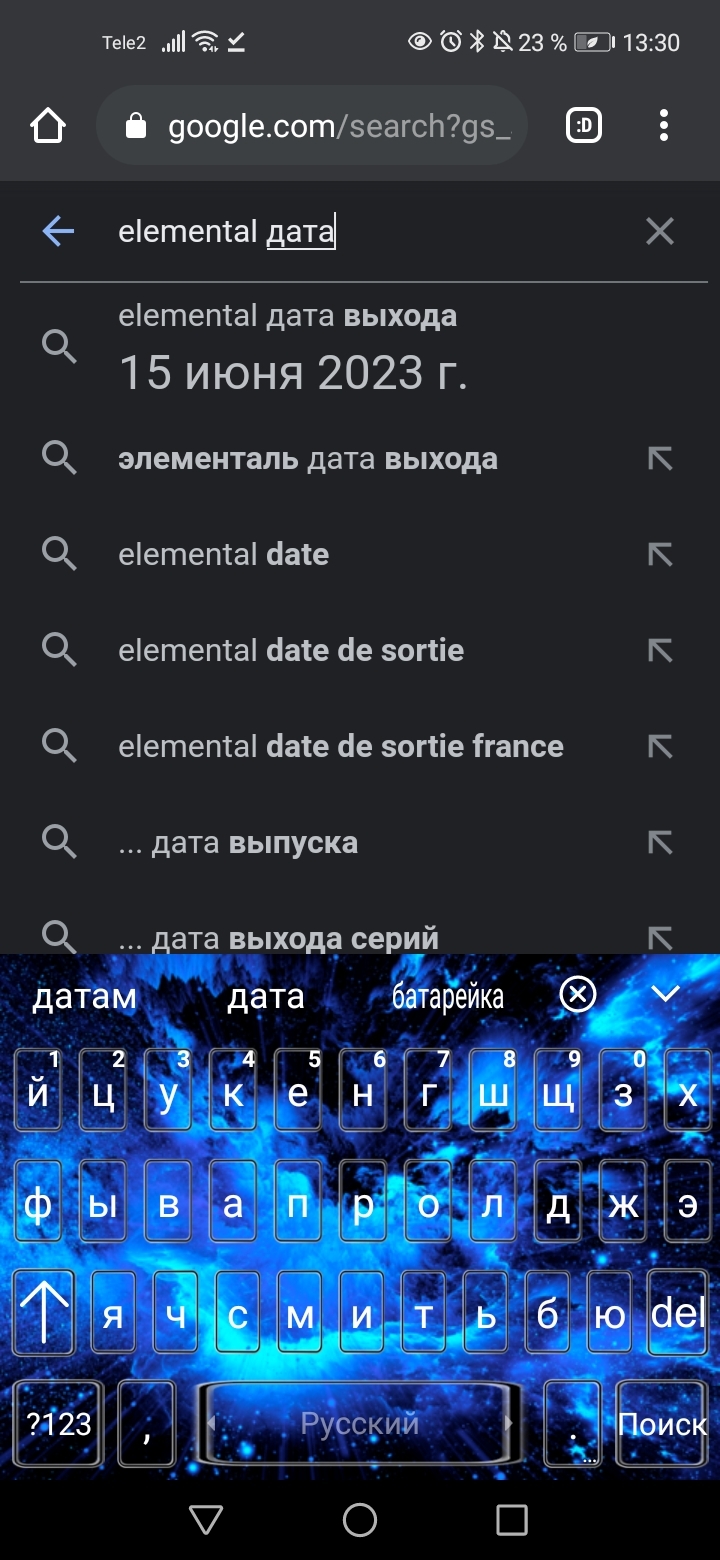The height and width of the screenshot is (1560, 720).
Task: Dismiss keyboard suggestions with circled X
Action: click(x=578, y=994)
